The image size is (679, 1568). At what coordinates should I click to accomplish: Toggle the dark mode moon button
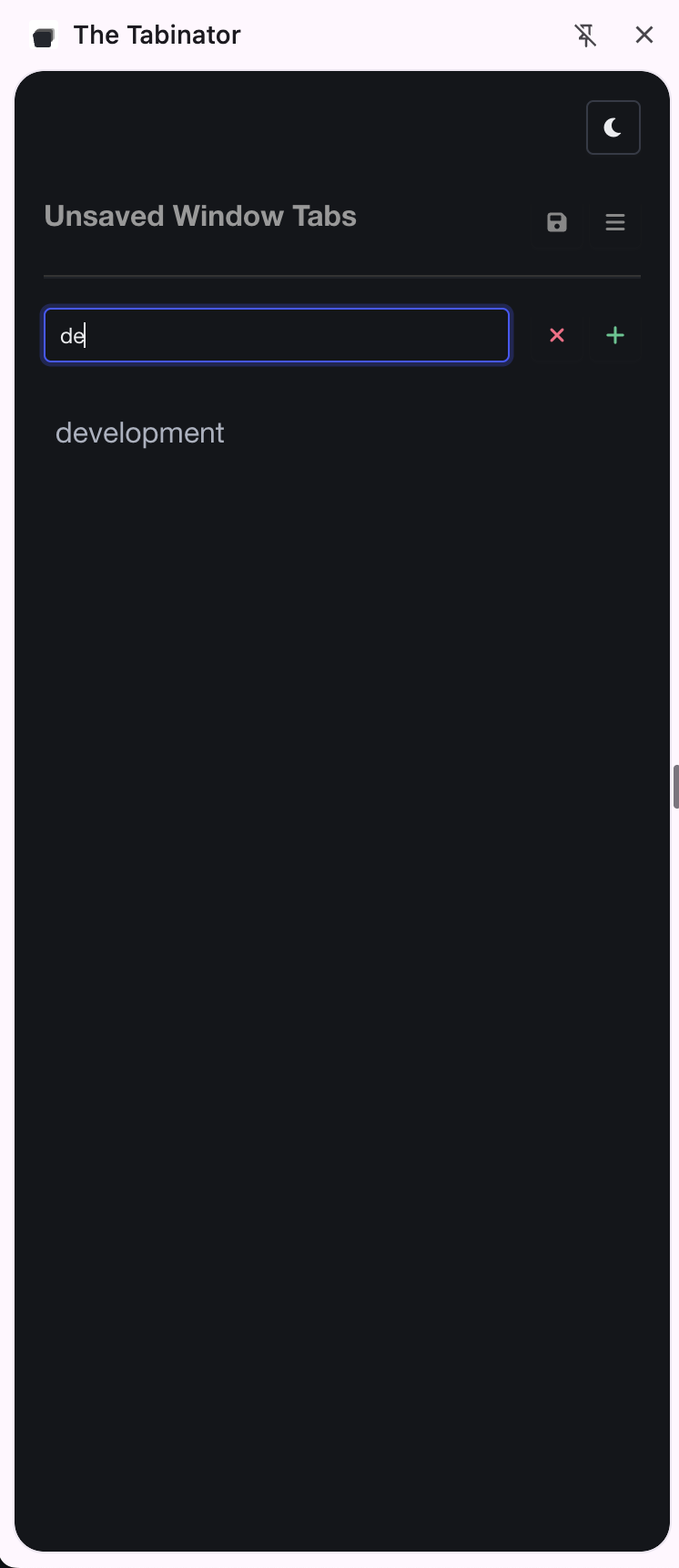pos(613,127)
